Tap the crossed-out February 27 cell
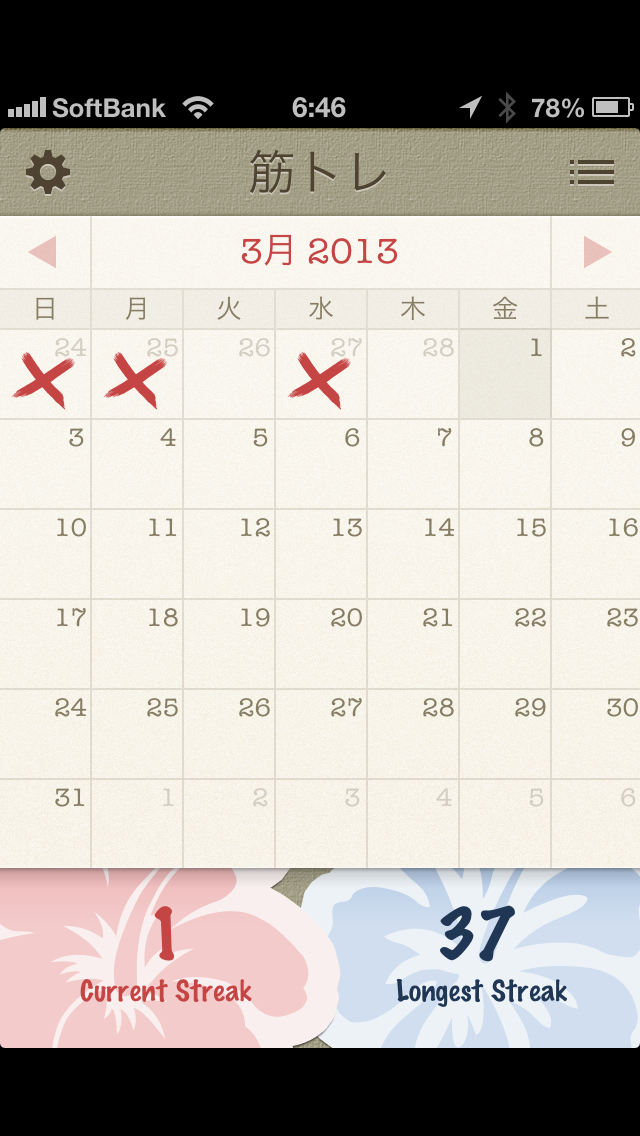The height and width of the screenshot is (1136, 640). pos(321,374)
